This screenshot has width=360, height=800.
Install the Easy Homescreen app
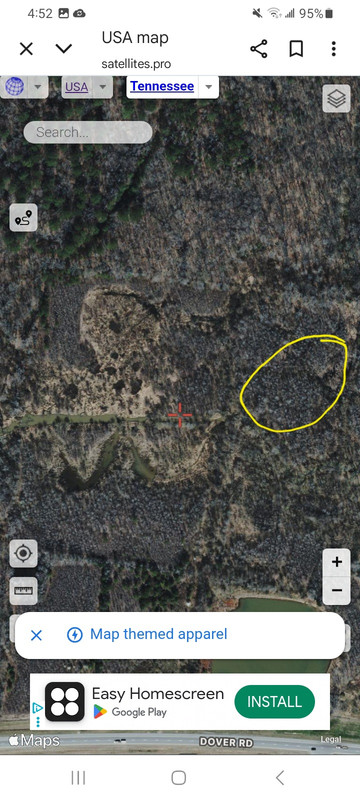pos(274,702)
